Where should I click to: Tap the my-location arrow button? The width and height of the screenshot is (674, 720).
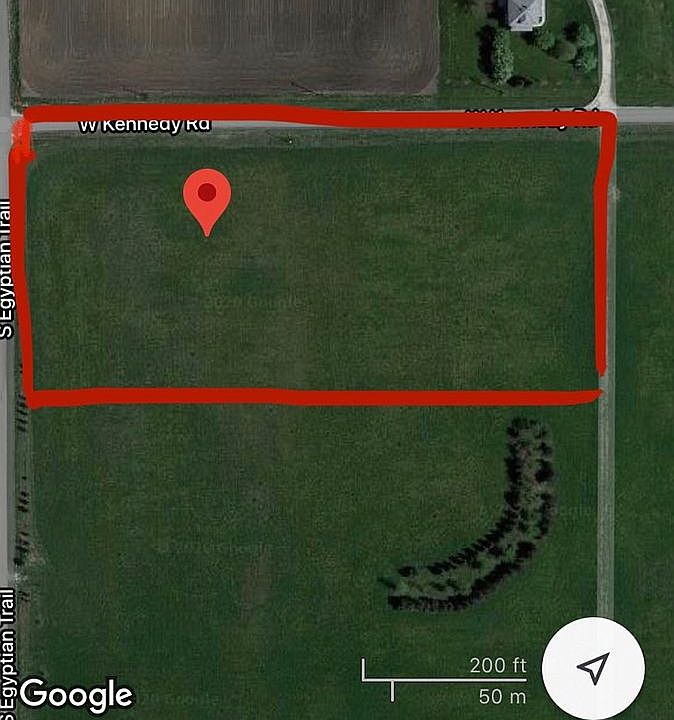[594, 669]
